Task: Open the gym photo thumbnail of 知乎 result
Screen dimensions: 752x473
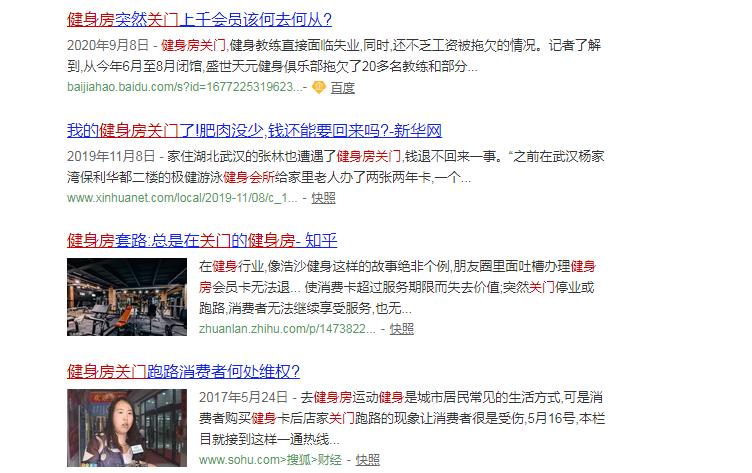Action: tap(127, 296)
